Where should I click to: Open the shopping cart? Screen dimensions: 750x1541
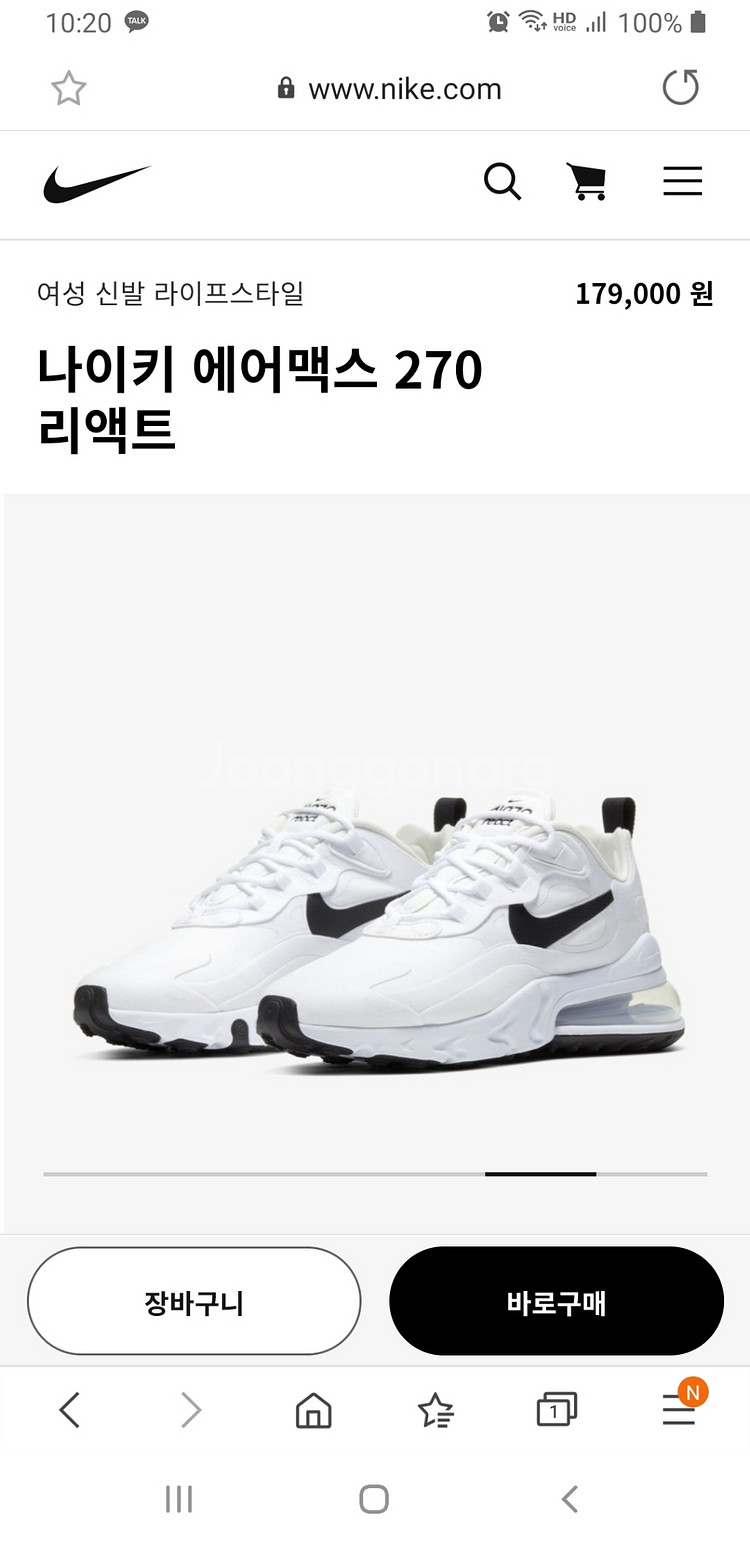pyautogui.click(x=587, y=182)
